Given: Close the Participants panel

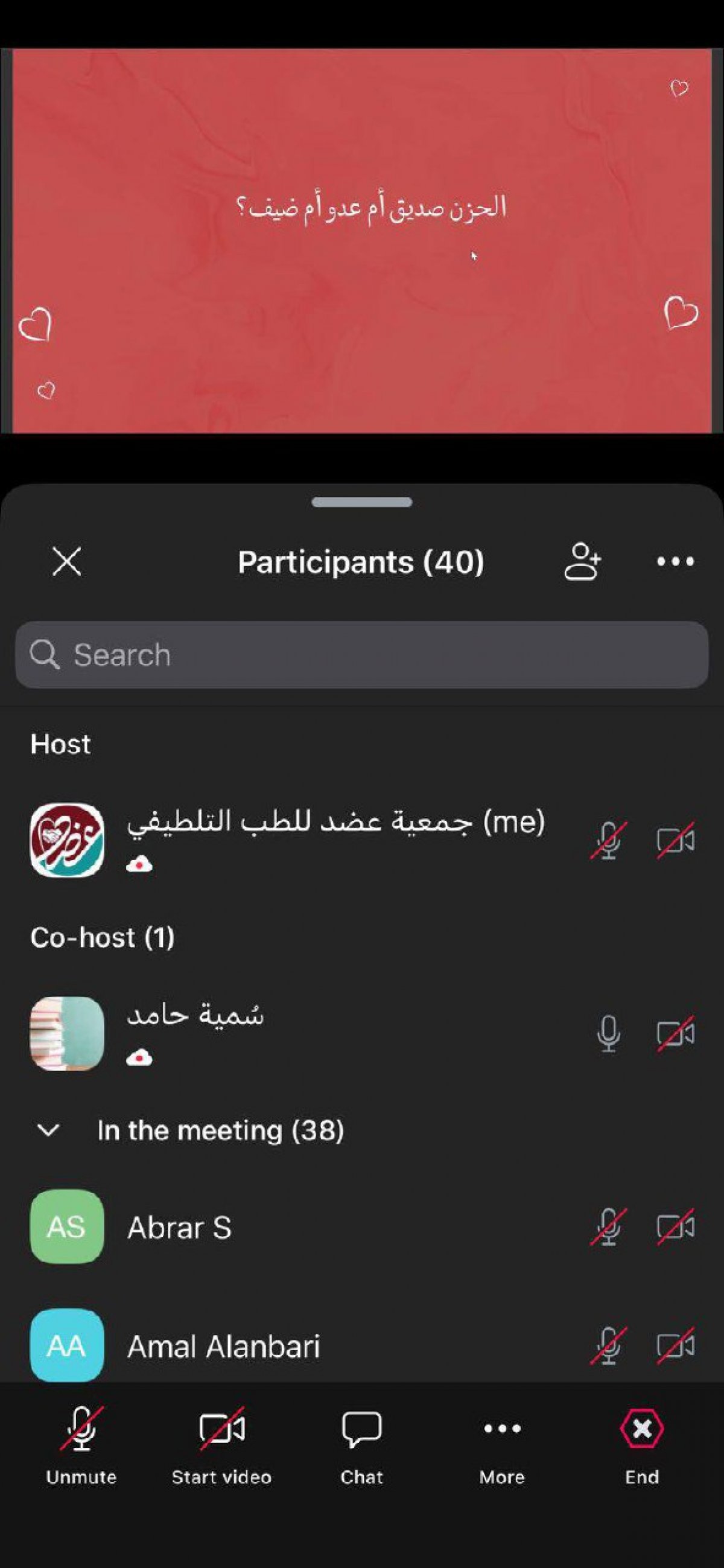Looking at the screenshot, I should click(x=67, y=561).
